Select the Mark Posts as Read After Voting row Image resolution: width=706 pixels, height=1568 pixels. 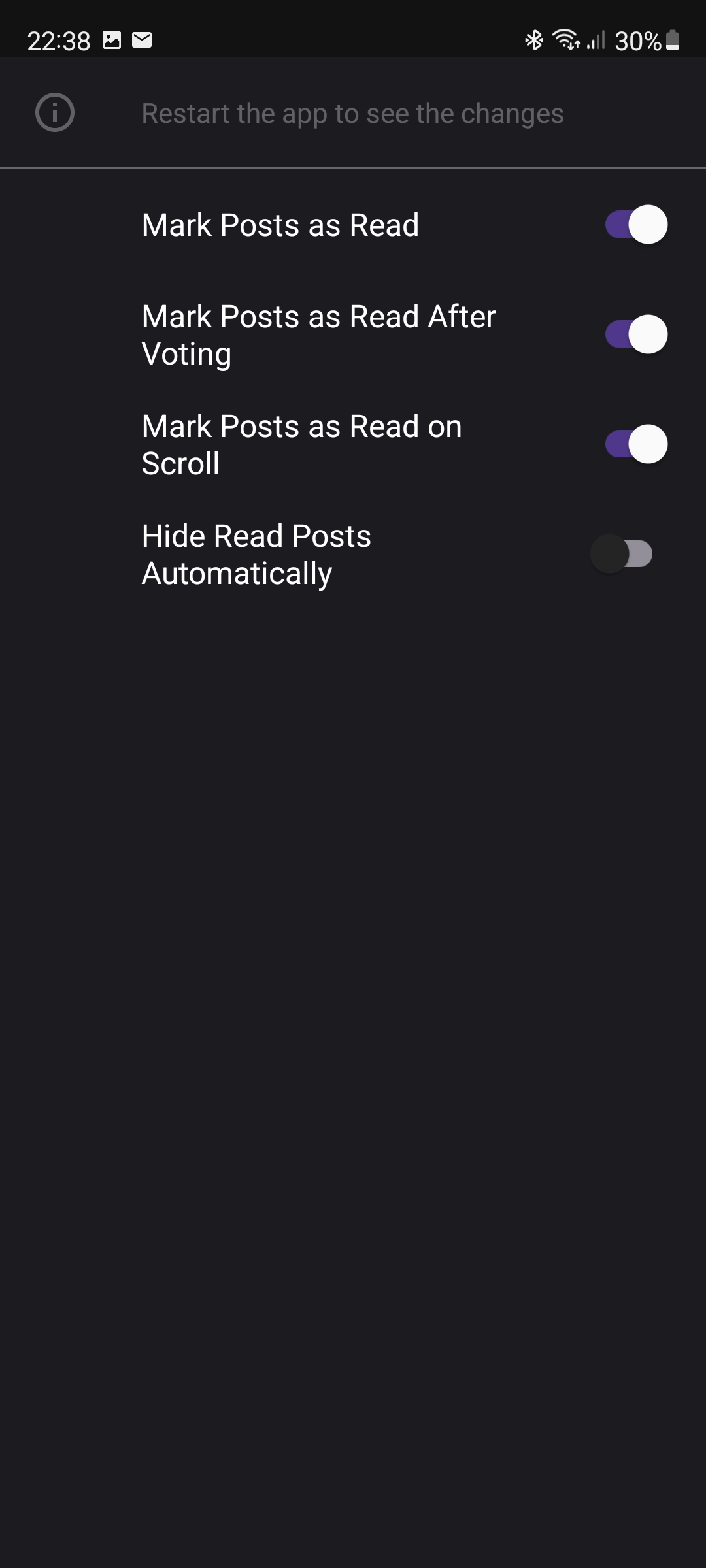[x=319, y=335]
